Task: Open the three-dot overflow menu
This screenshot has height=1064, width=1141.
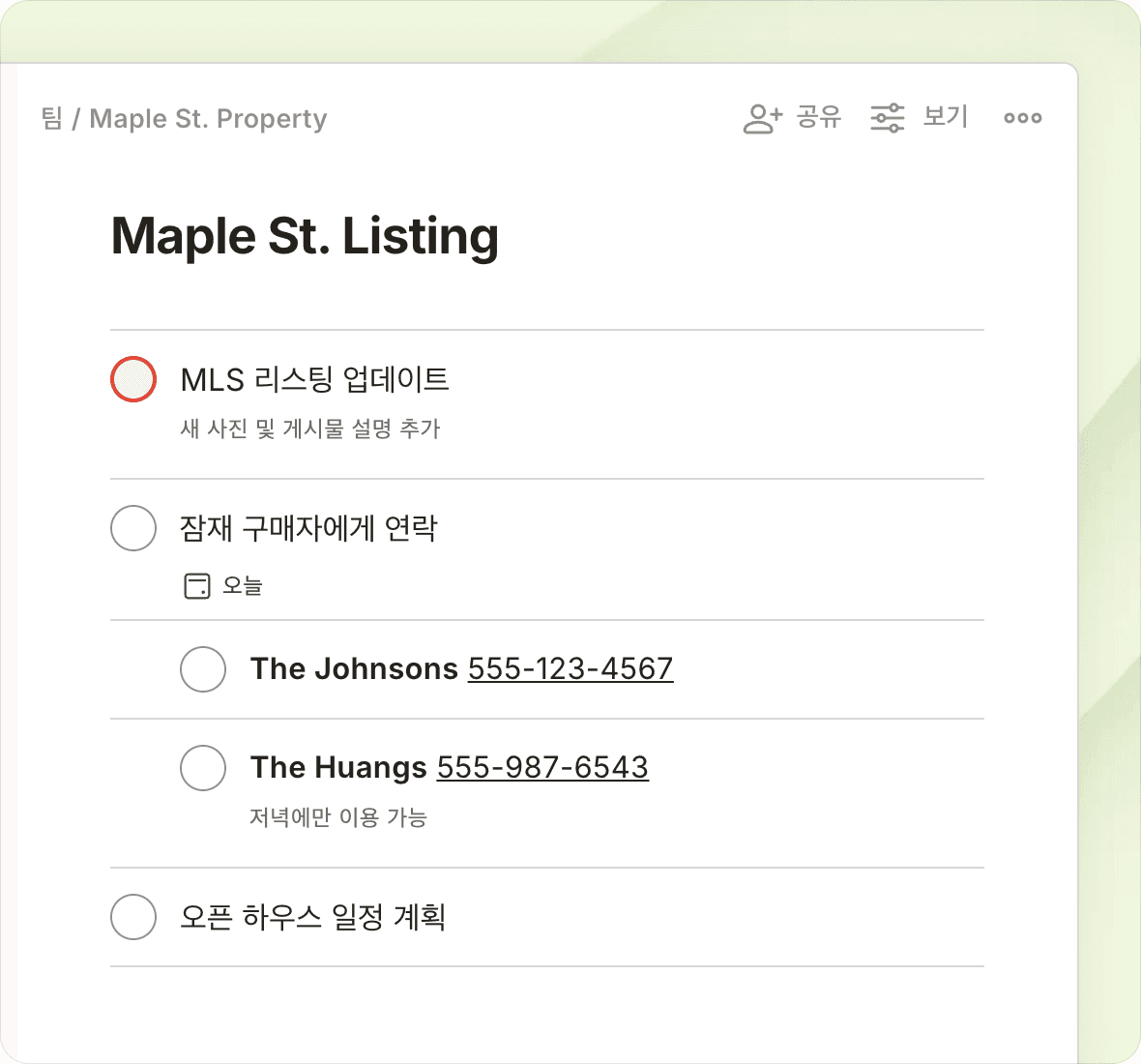Action: 1022,118
